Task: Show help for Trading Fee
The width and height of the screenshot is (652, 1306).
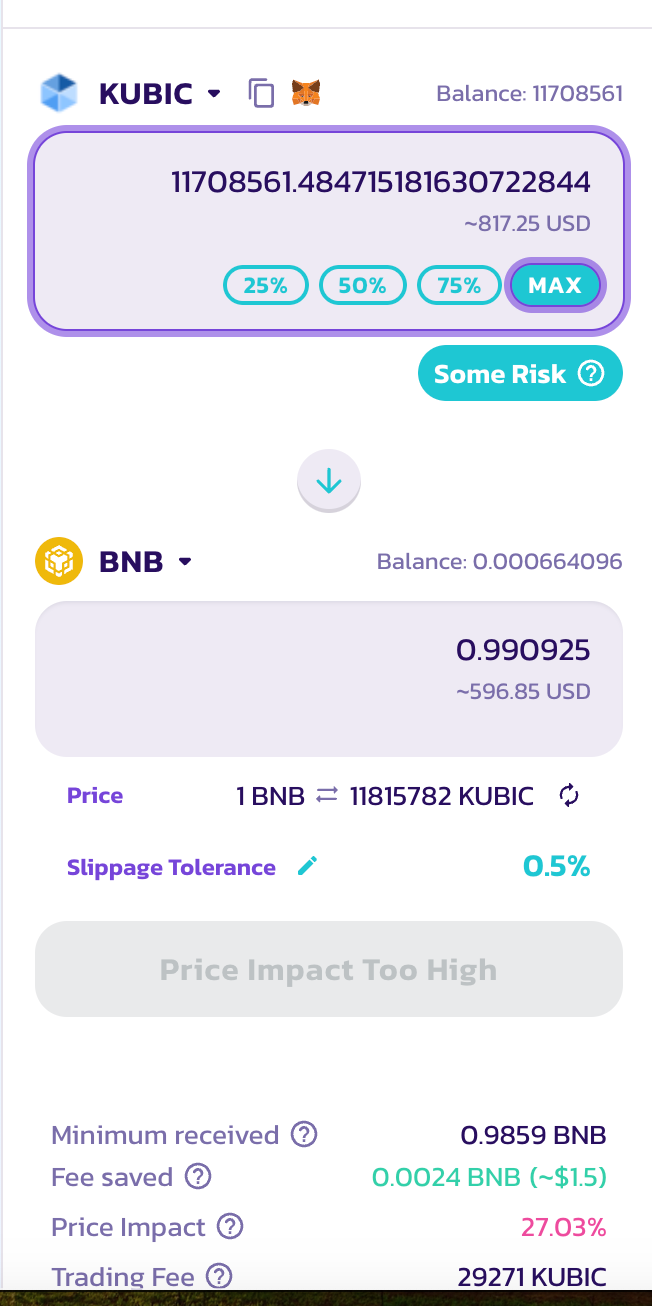Action: (218, 1276)
